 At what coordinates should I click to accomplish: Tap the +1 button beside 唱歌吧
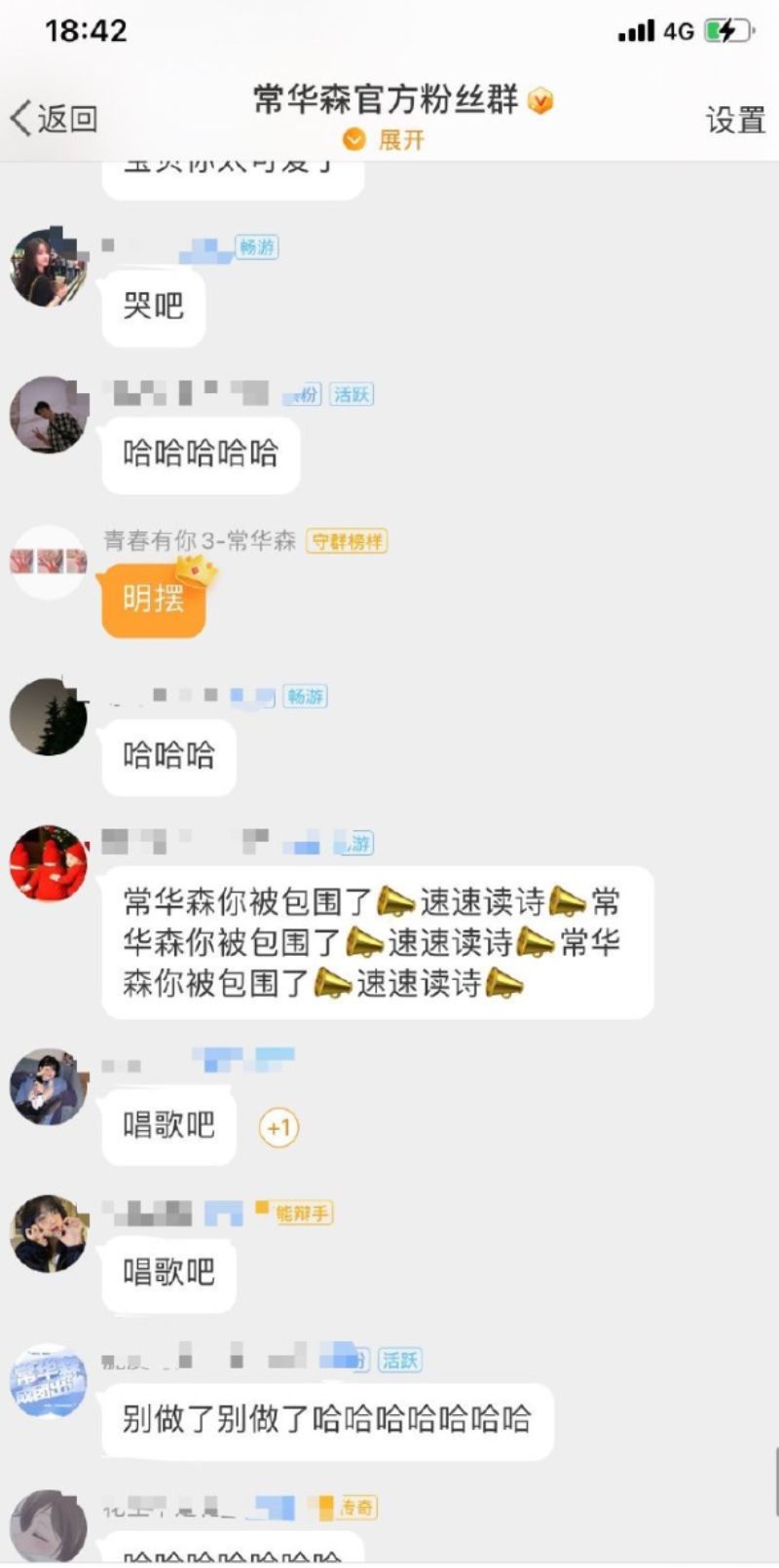278,1128
